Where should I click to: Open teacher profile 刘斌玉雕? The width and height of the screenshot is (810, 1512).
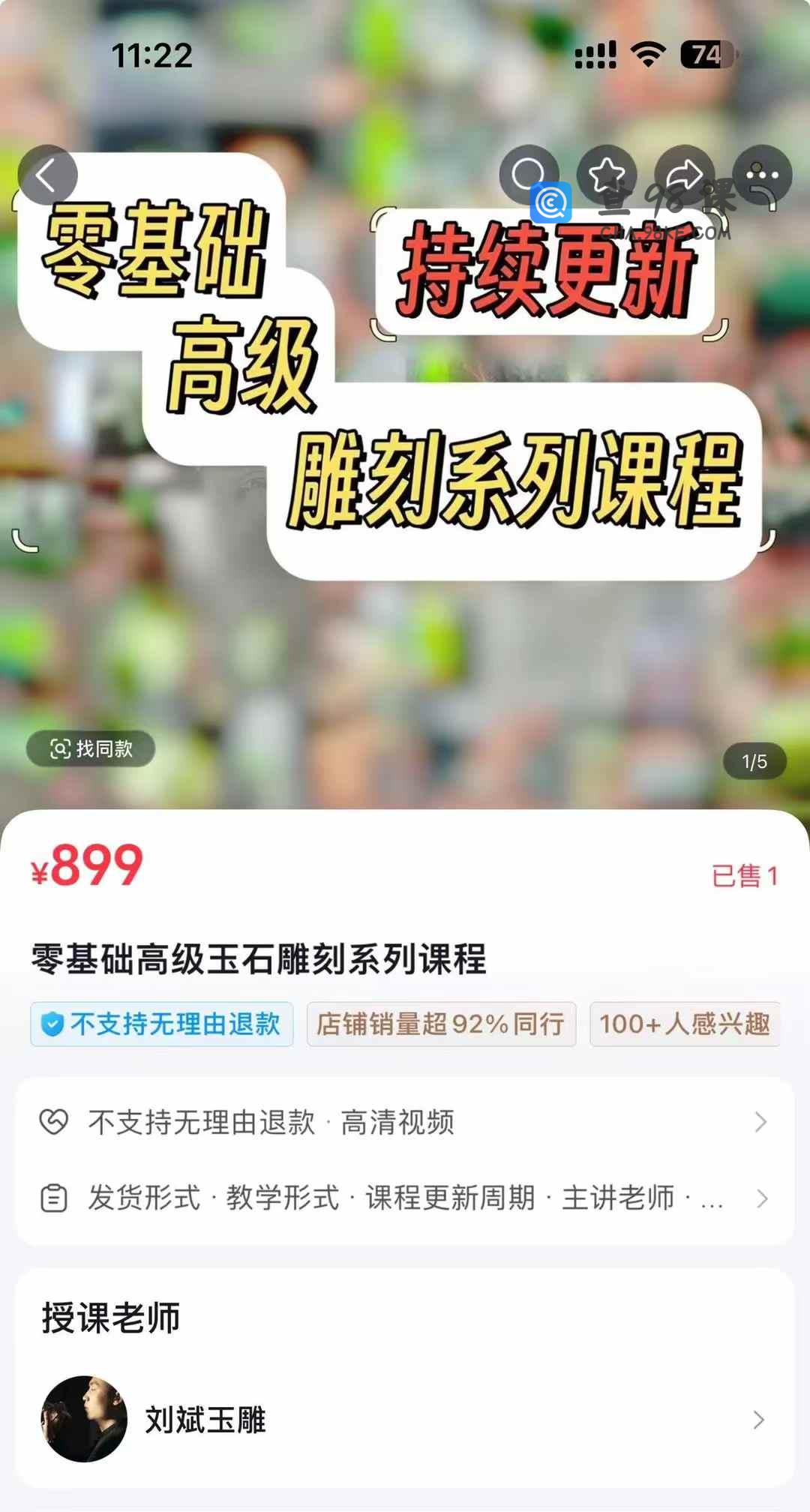tap(405, 1420)
